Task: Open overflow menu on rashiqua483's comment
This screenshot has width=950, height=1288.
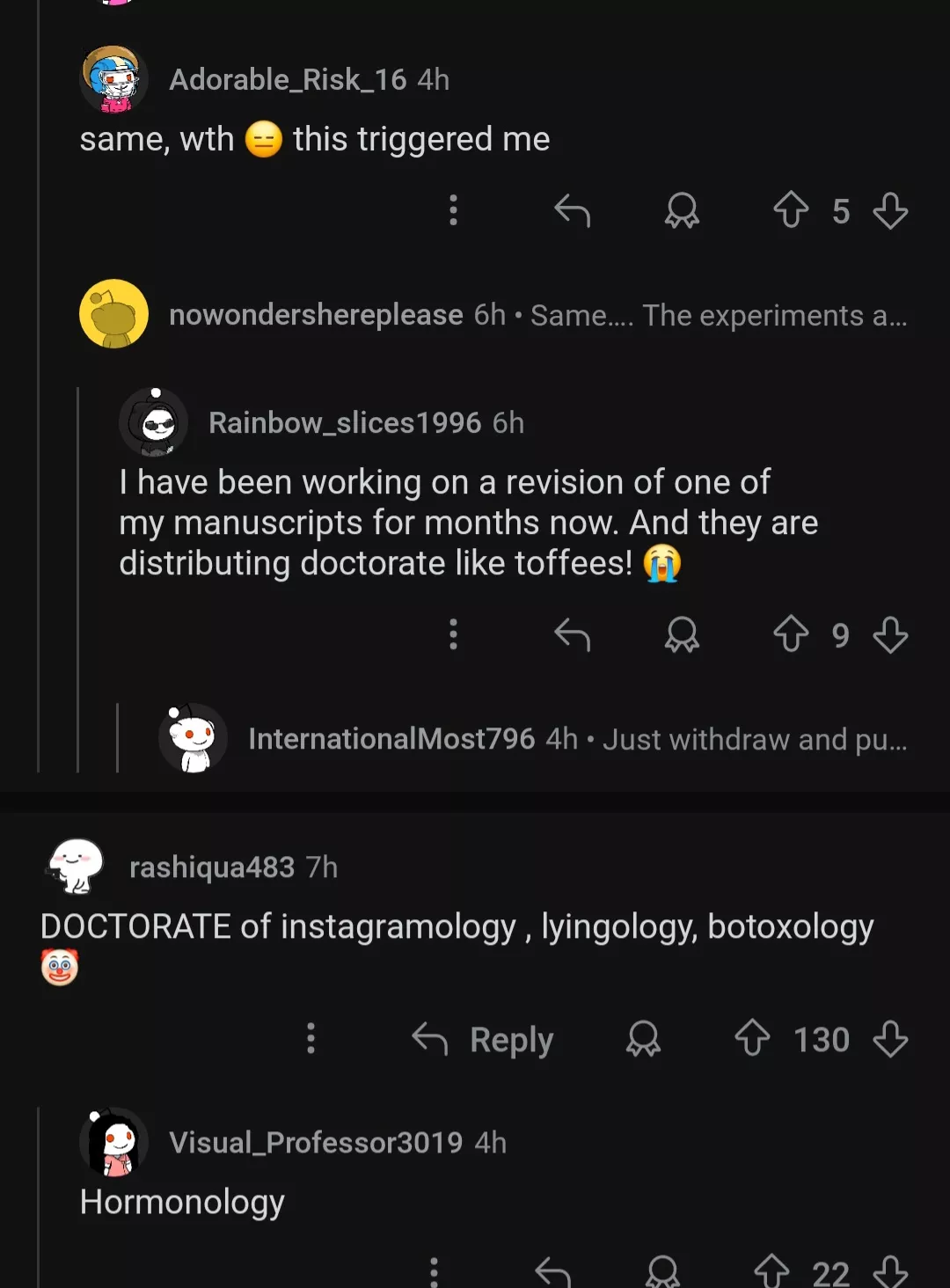Action: point(311,1039)
